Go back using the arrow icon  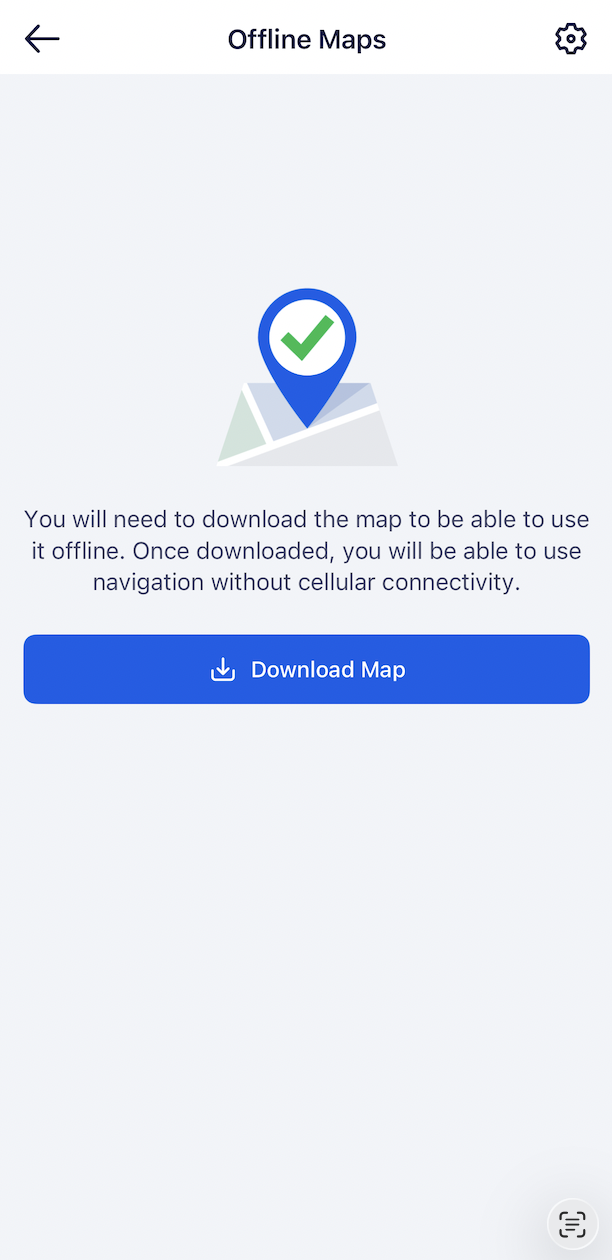(42, 39)
